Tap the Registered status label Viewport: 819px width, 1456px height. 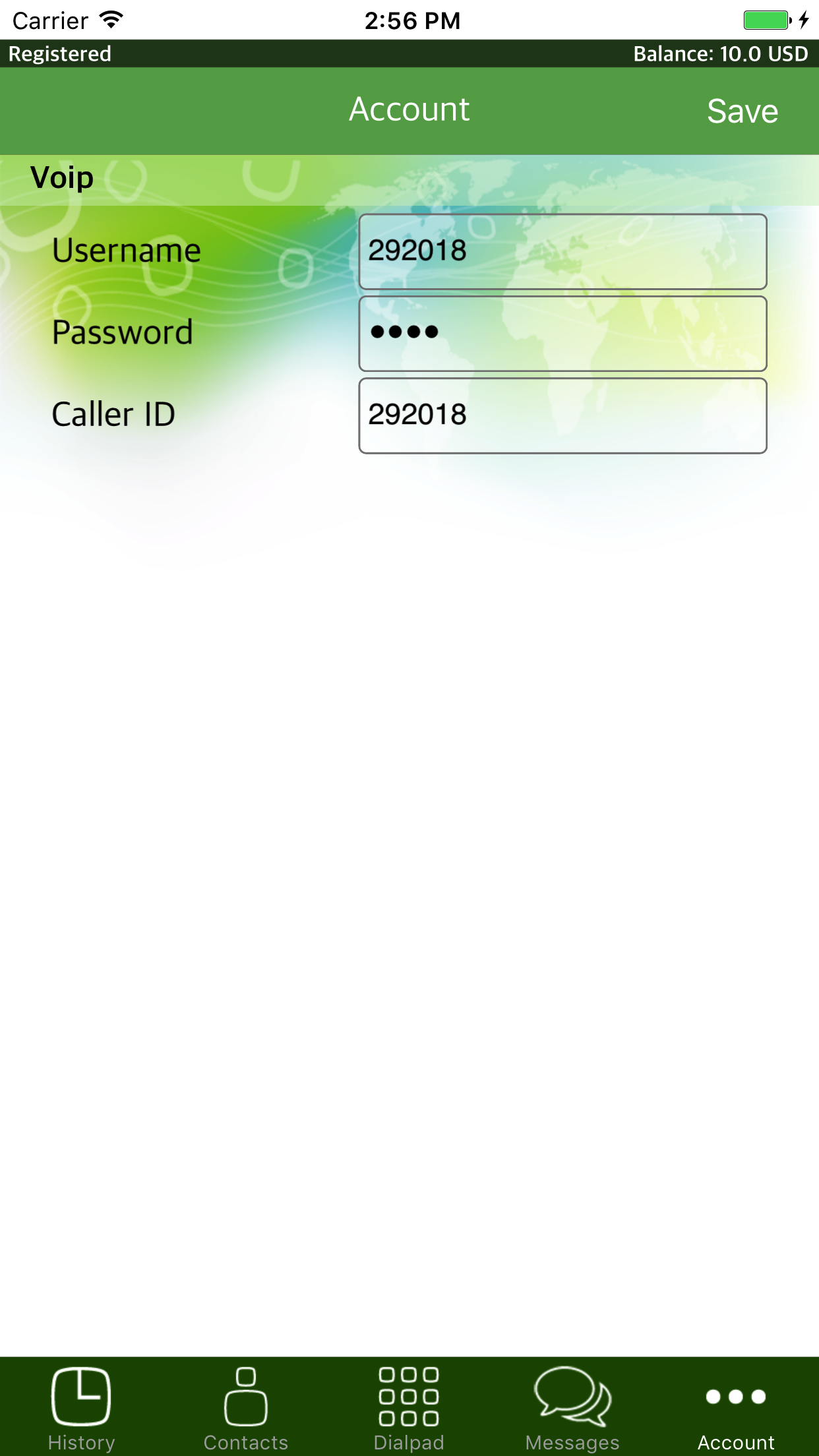coord(61,53)
